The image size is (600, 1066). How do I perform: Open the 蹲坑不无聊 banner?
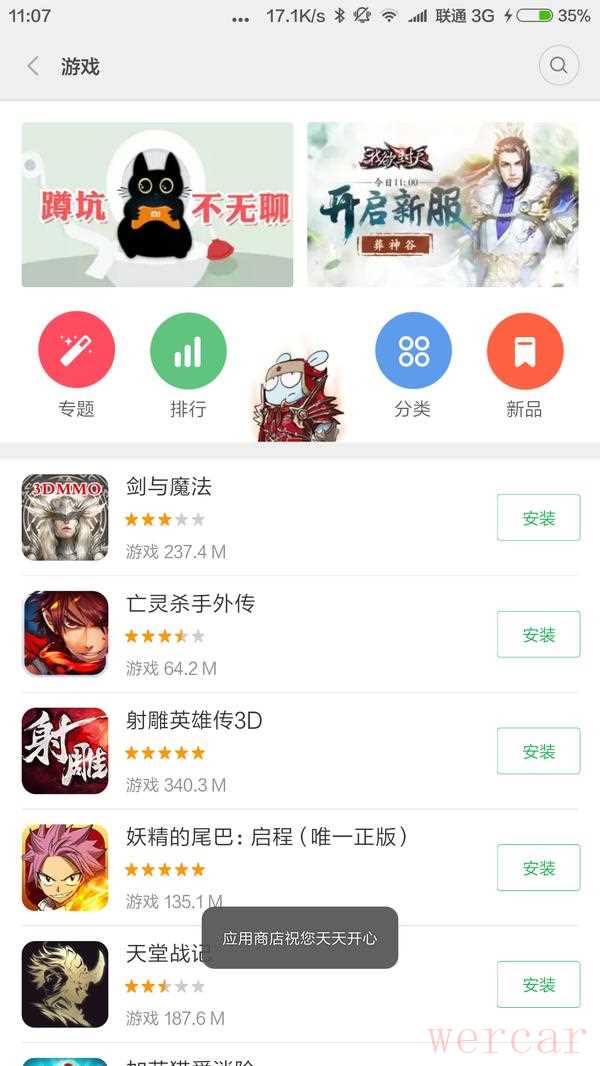tap(157, 205)
